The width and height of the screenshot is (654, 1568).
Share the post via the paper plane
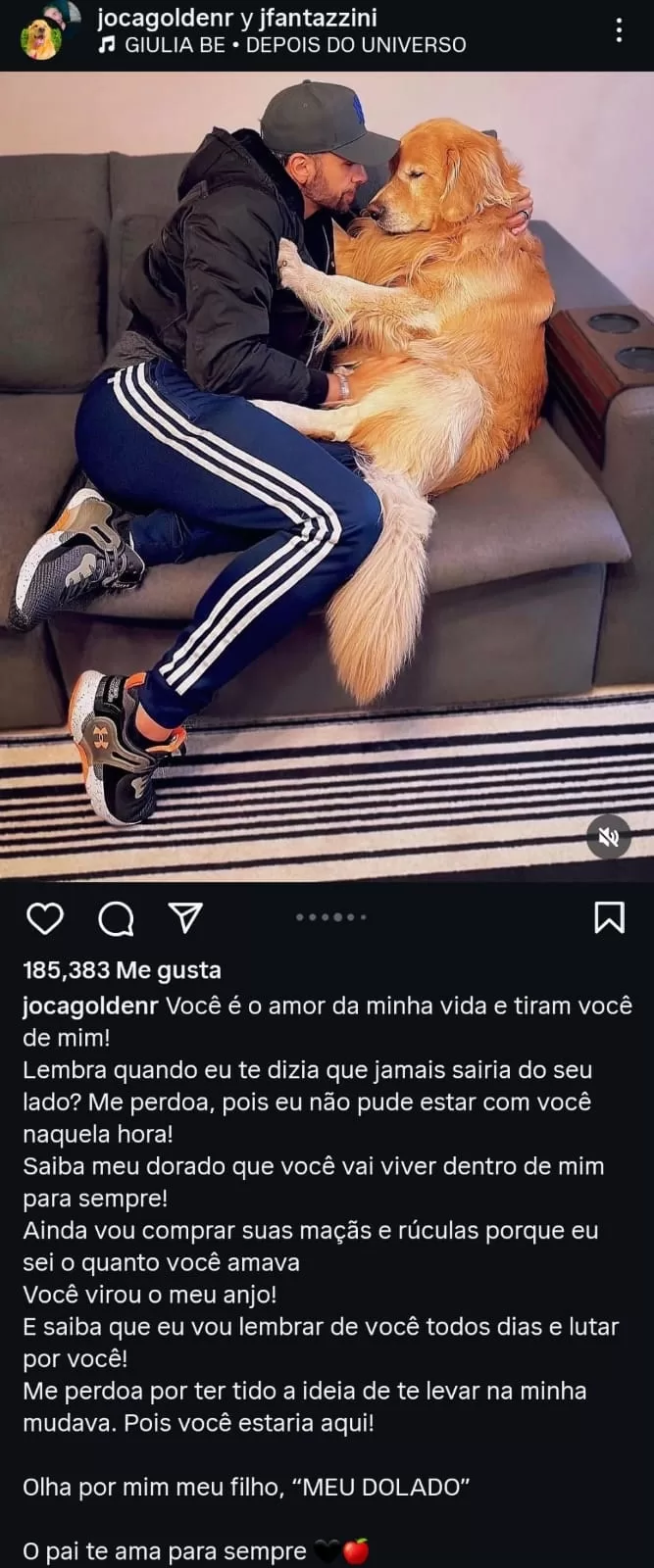185,917
